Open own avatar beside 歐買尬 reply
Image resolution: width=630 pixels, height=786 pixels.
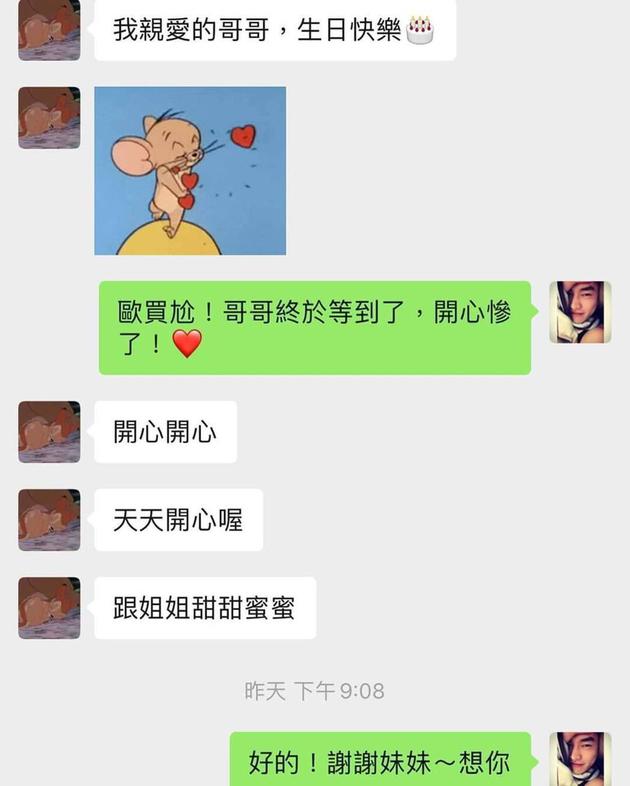click(580, 312)
